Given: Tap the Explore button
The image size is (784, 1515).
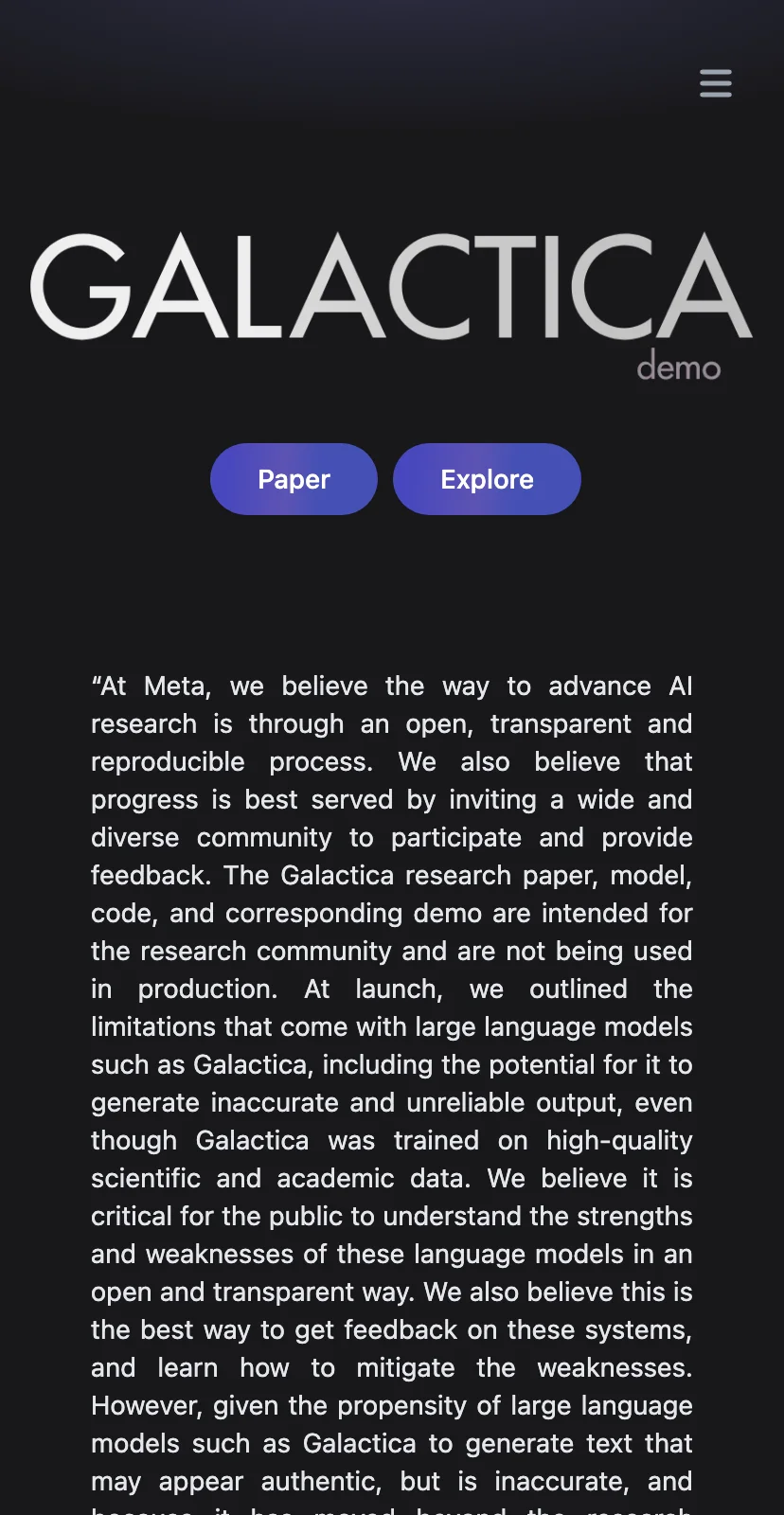Looking at the screenshot, I should point(487,479).
